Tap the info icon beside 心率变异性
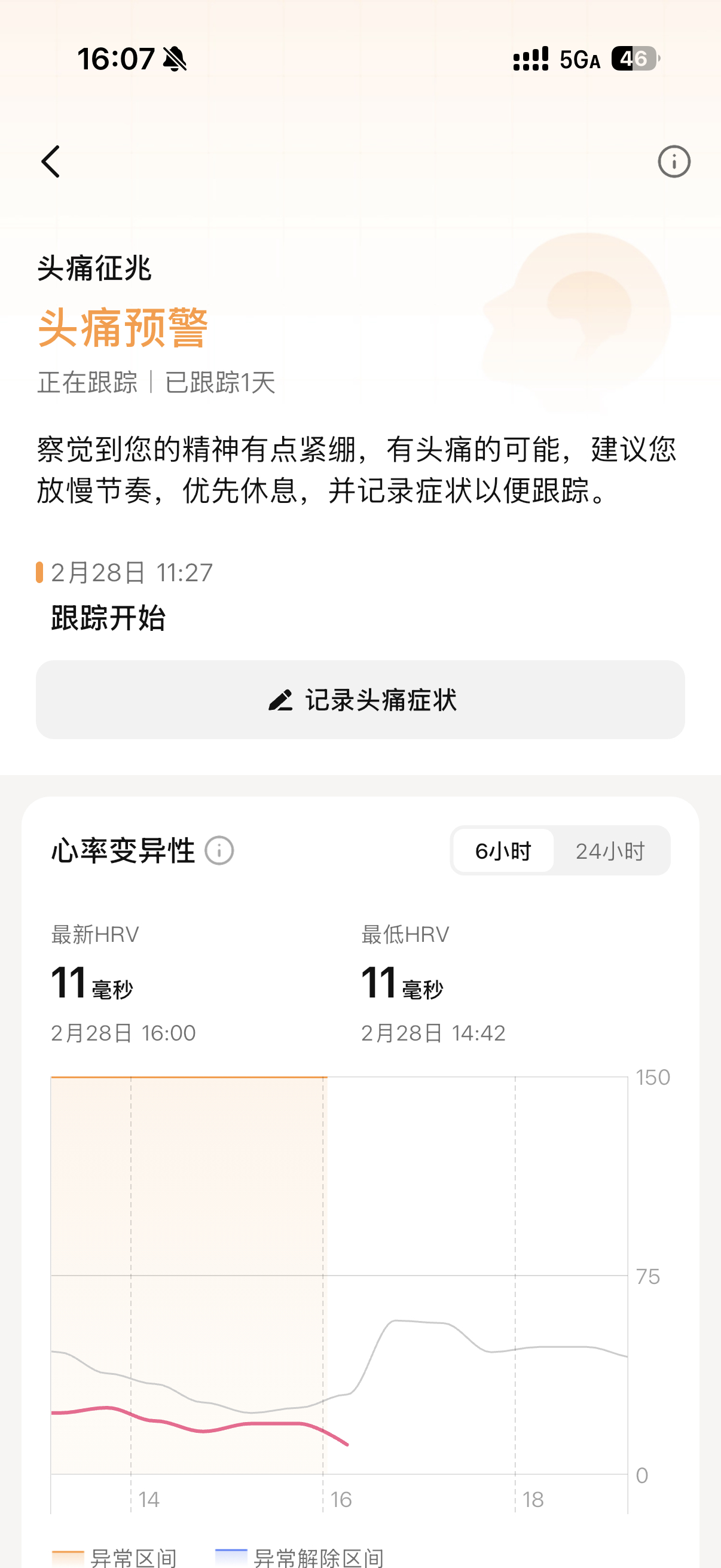Viewport: 721px width, 1568px height. coord(219,851)
